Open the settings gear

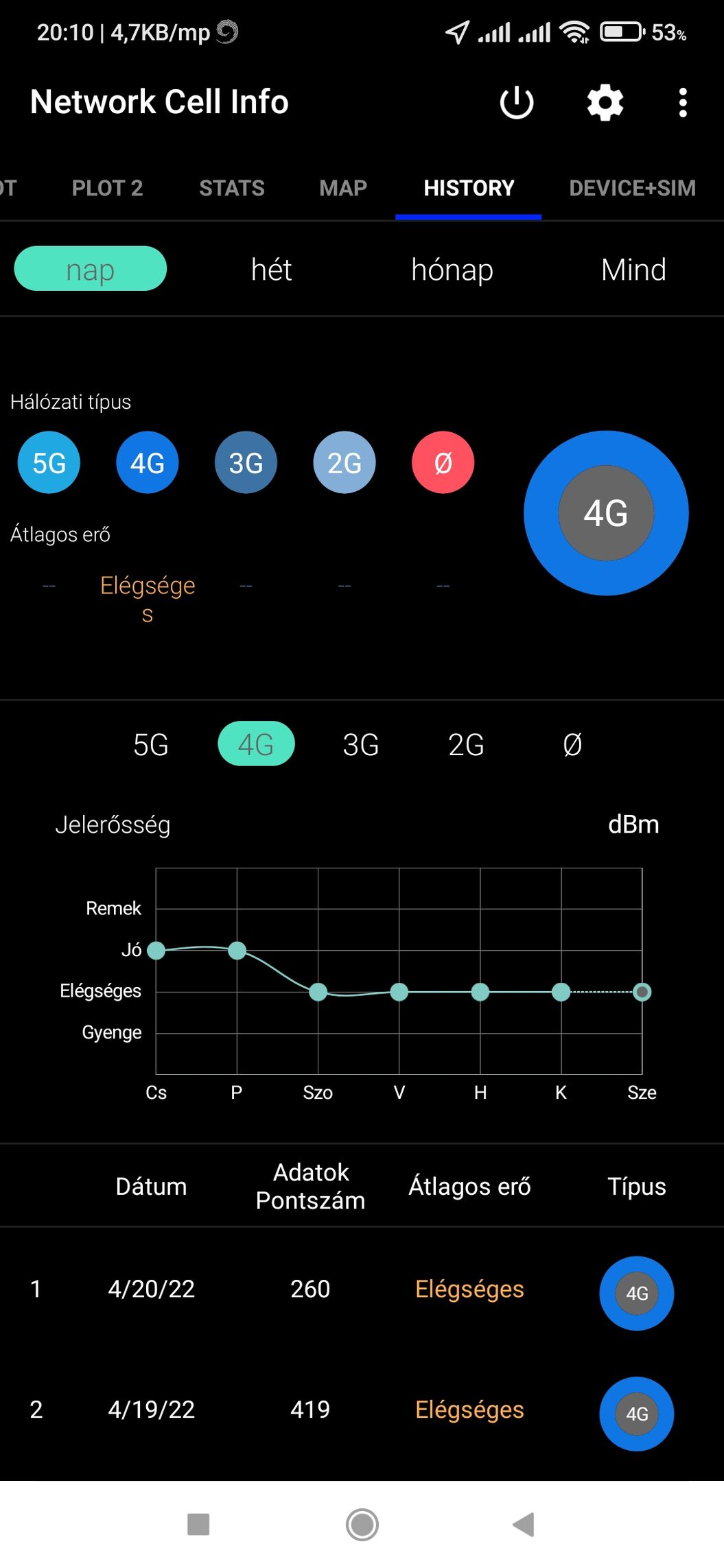coord(605,103)
